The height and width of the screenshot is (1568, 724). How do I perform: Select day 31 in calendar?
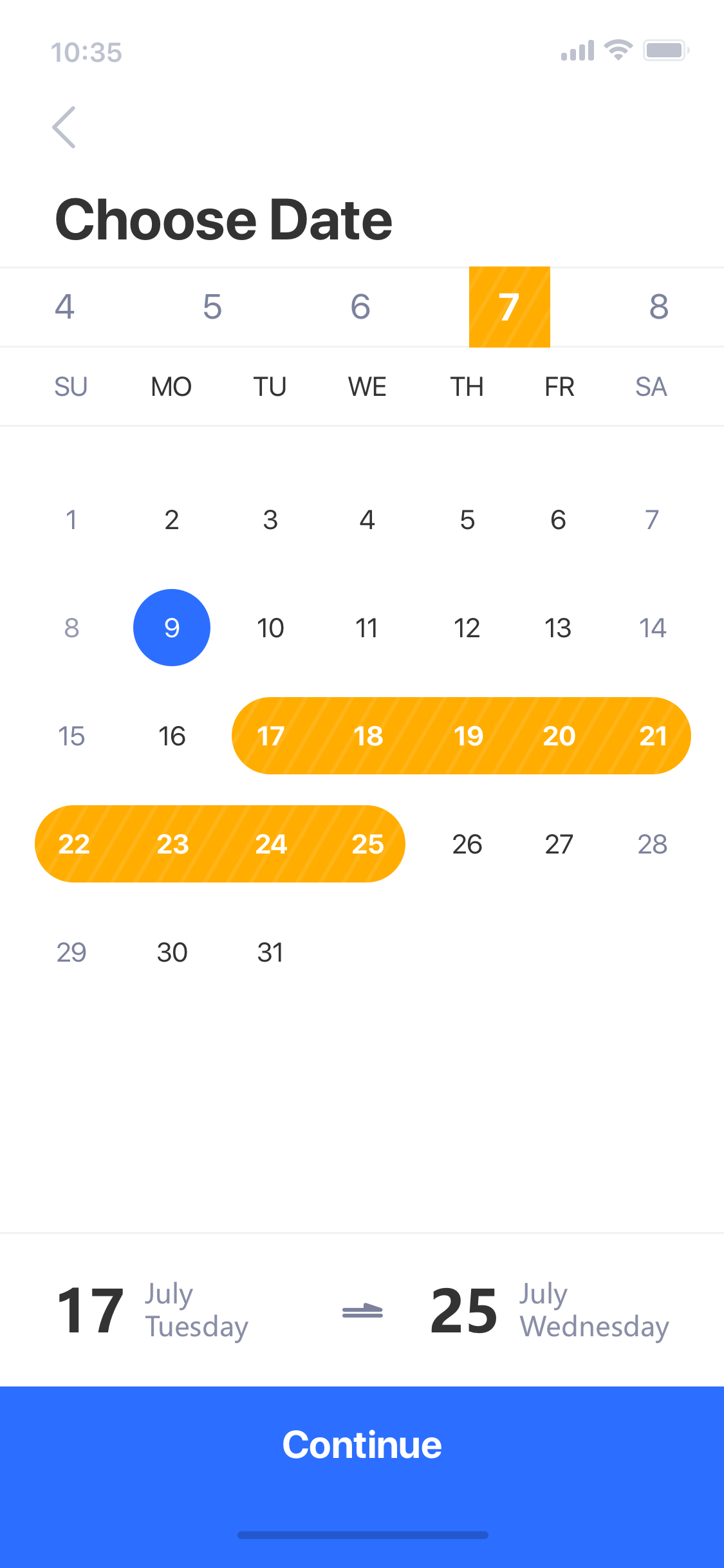pos(270,952)
